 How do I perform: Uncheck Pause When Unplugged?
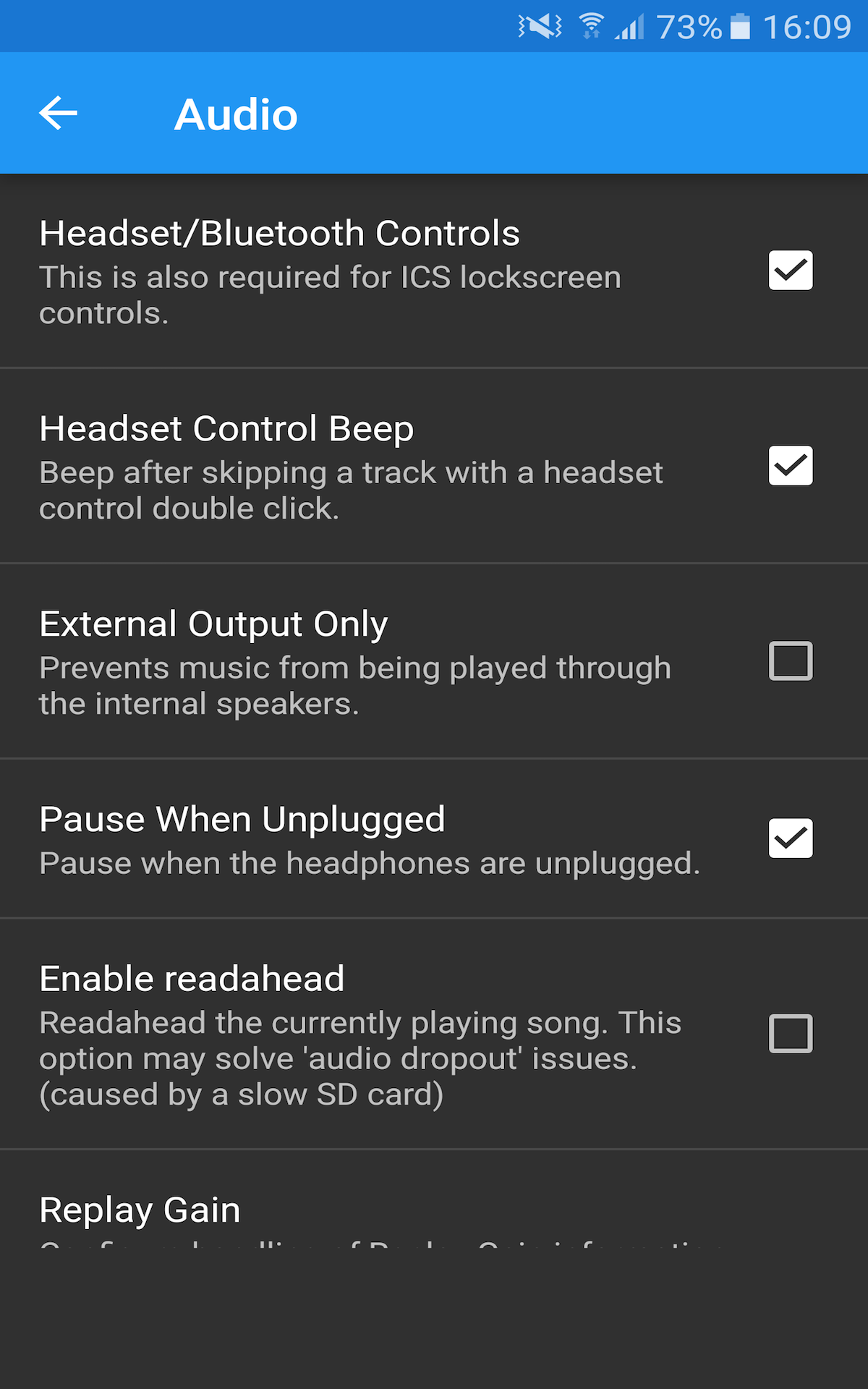(790, 838)
